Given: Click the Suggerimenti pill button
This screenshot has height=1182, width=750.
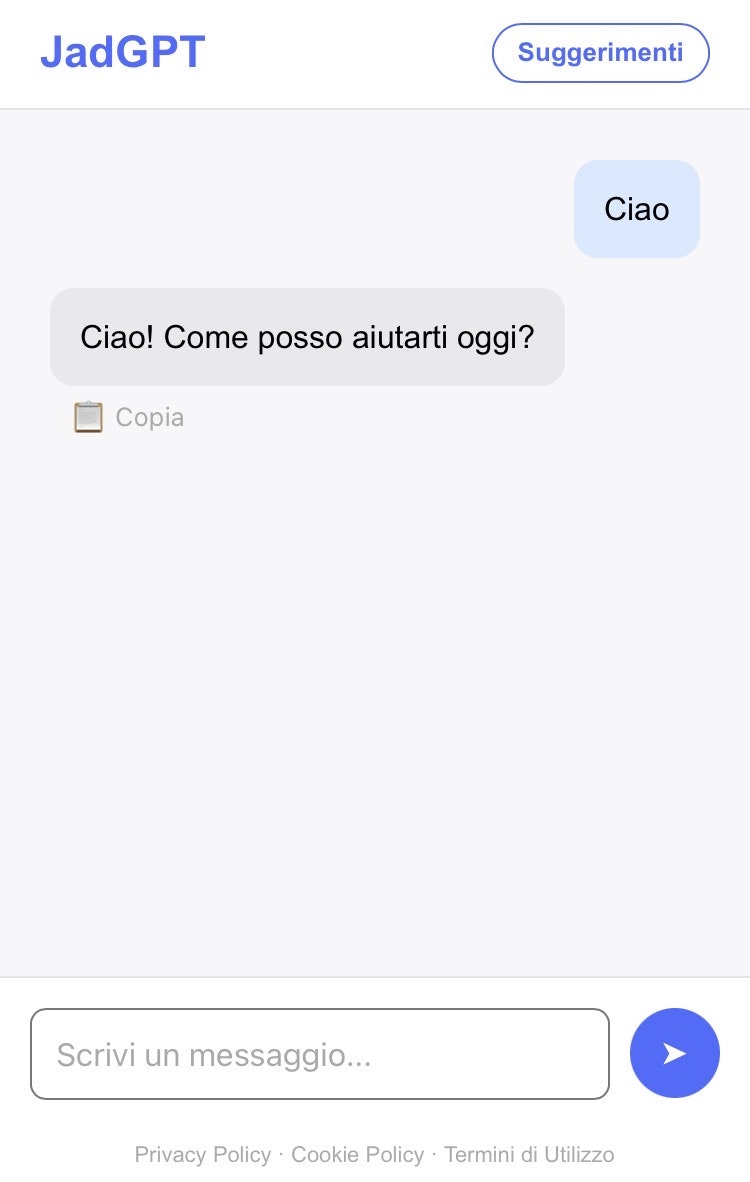Looking at the screenshot, I should click(600, 52).
